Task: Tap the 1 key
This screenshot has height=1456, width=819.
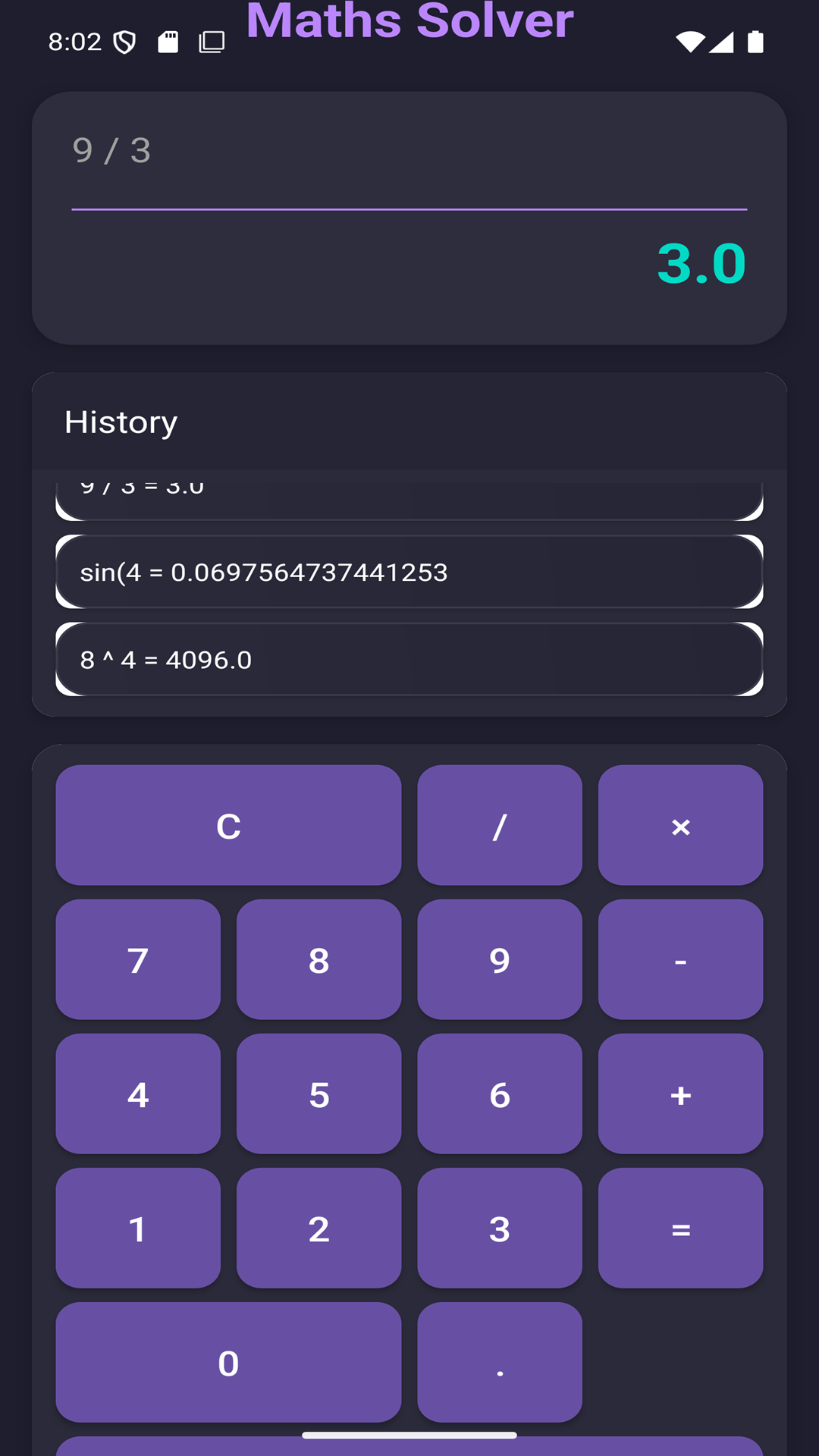Action: [x=138, y=1228]
